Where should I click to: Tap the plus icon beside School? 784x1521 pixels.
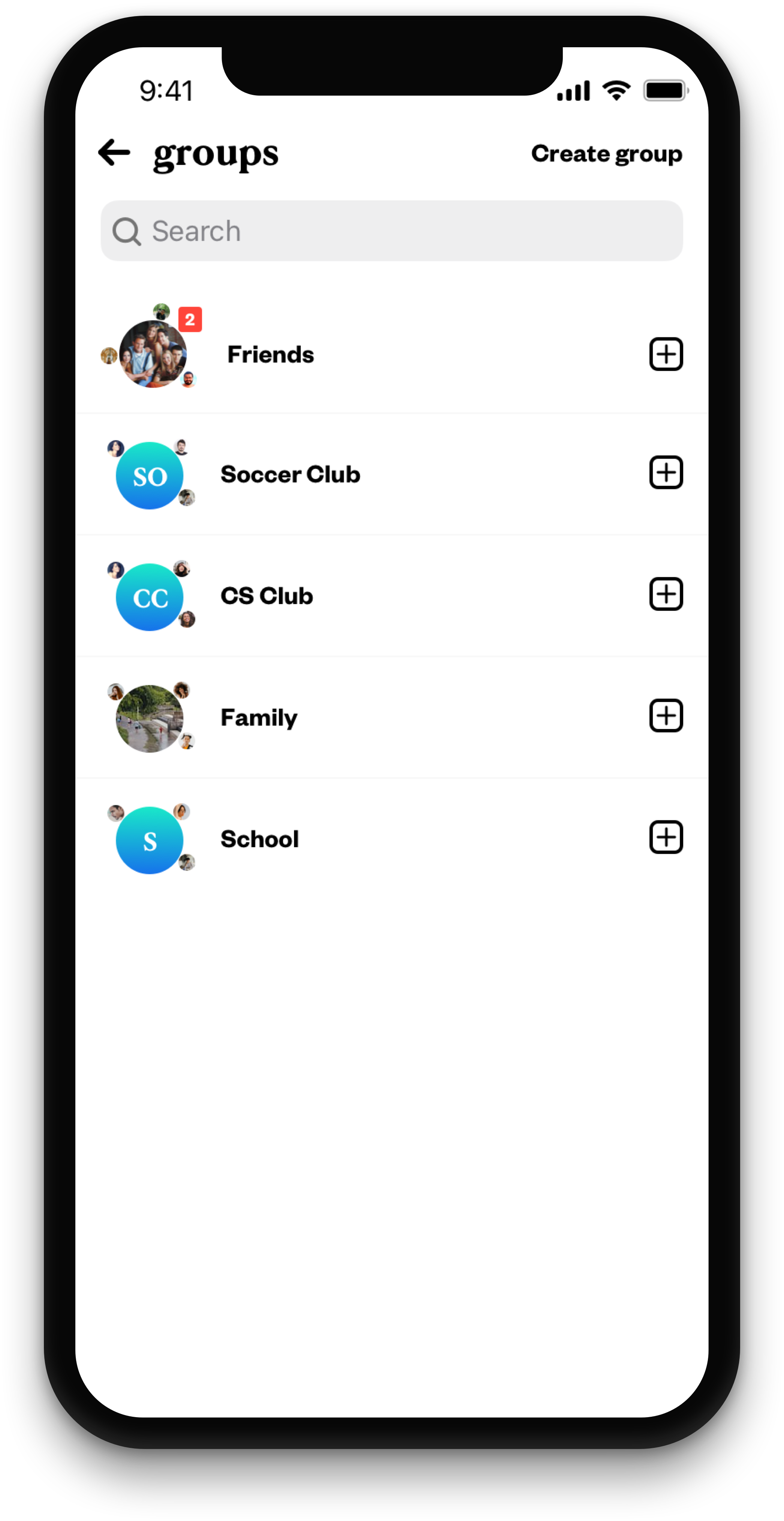pyautogui.click(x=666, y=837)
